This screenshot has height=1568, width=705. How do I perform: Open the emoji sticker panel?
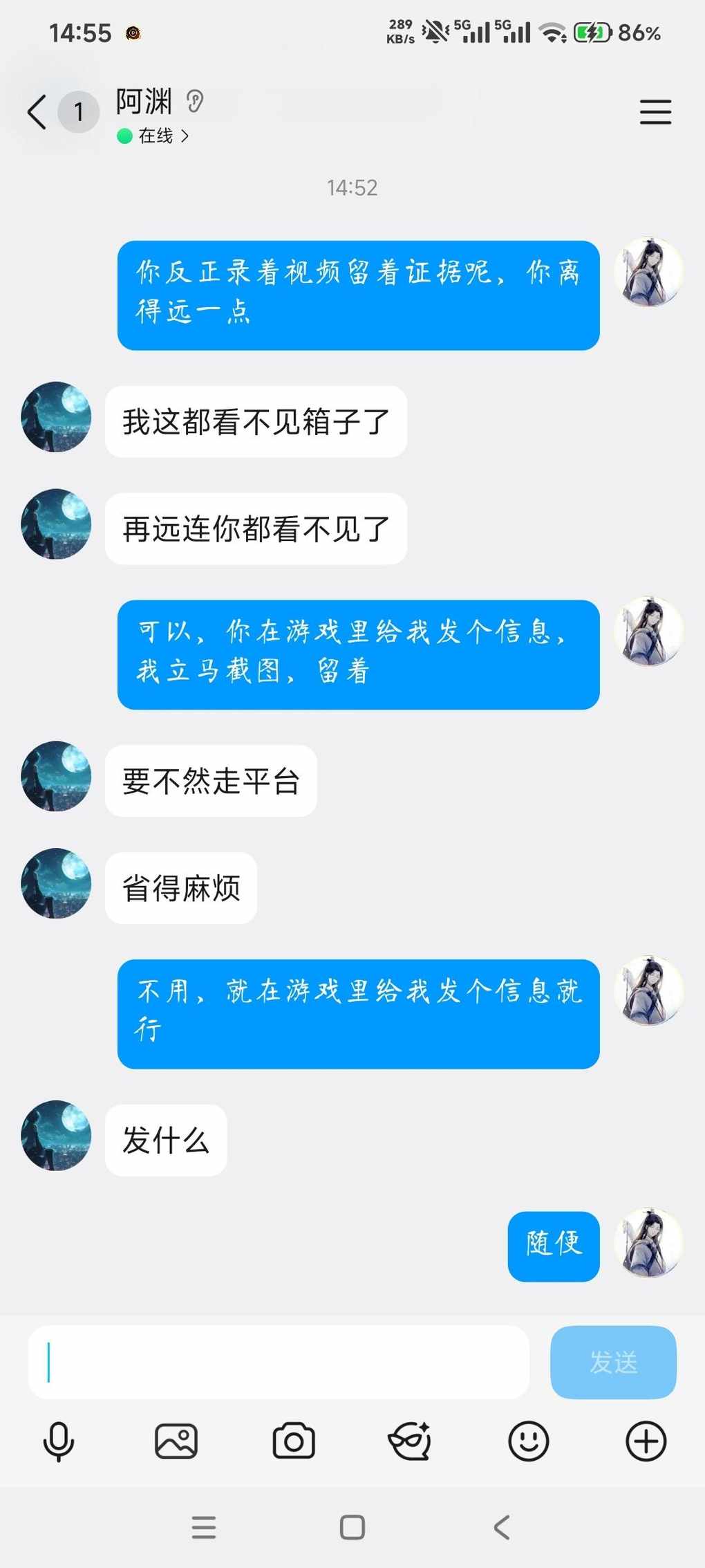[528, 1441]
